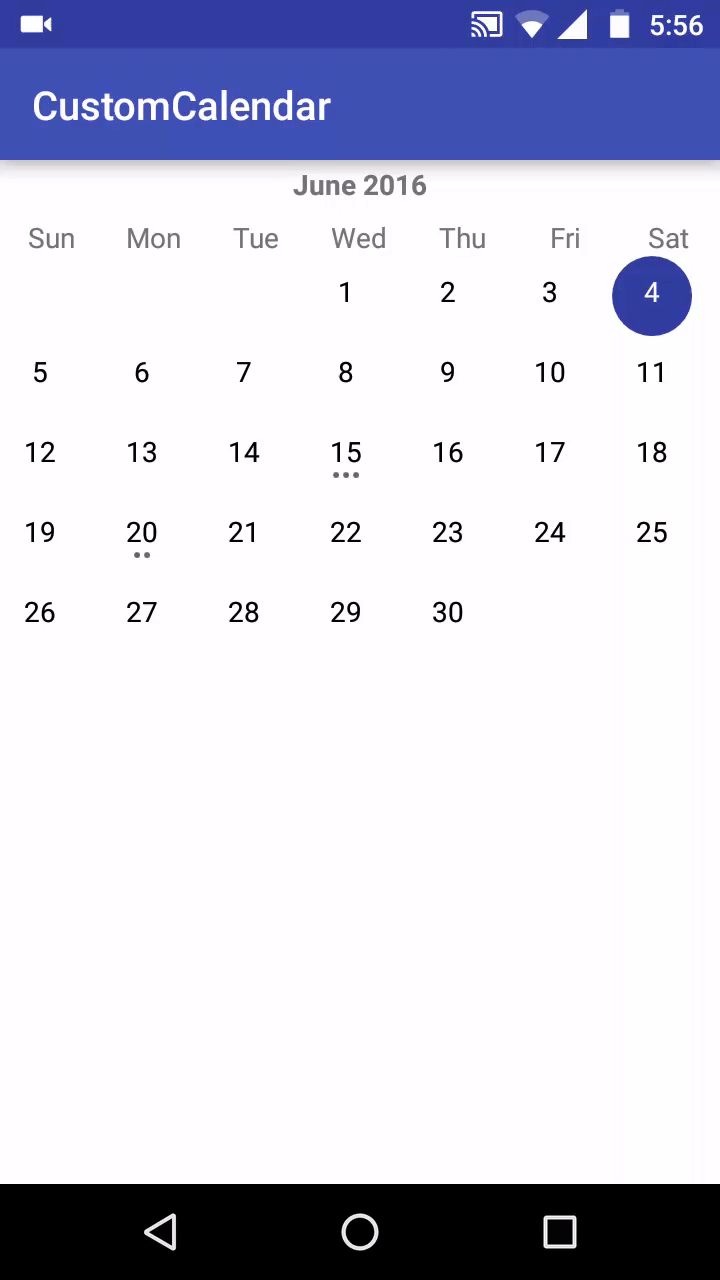Select June 20 with two event dots
Viewport: 720px width, 1280px height.
coord(142,533)
